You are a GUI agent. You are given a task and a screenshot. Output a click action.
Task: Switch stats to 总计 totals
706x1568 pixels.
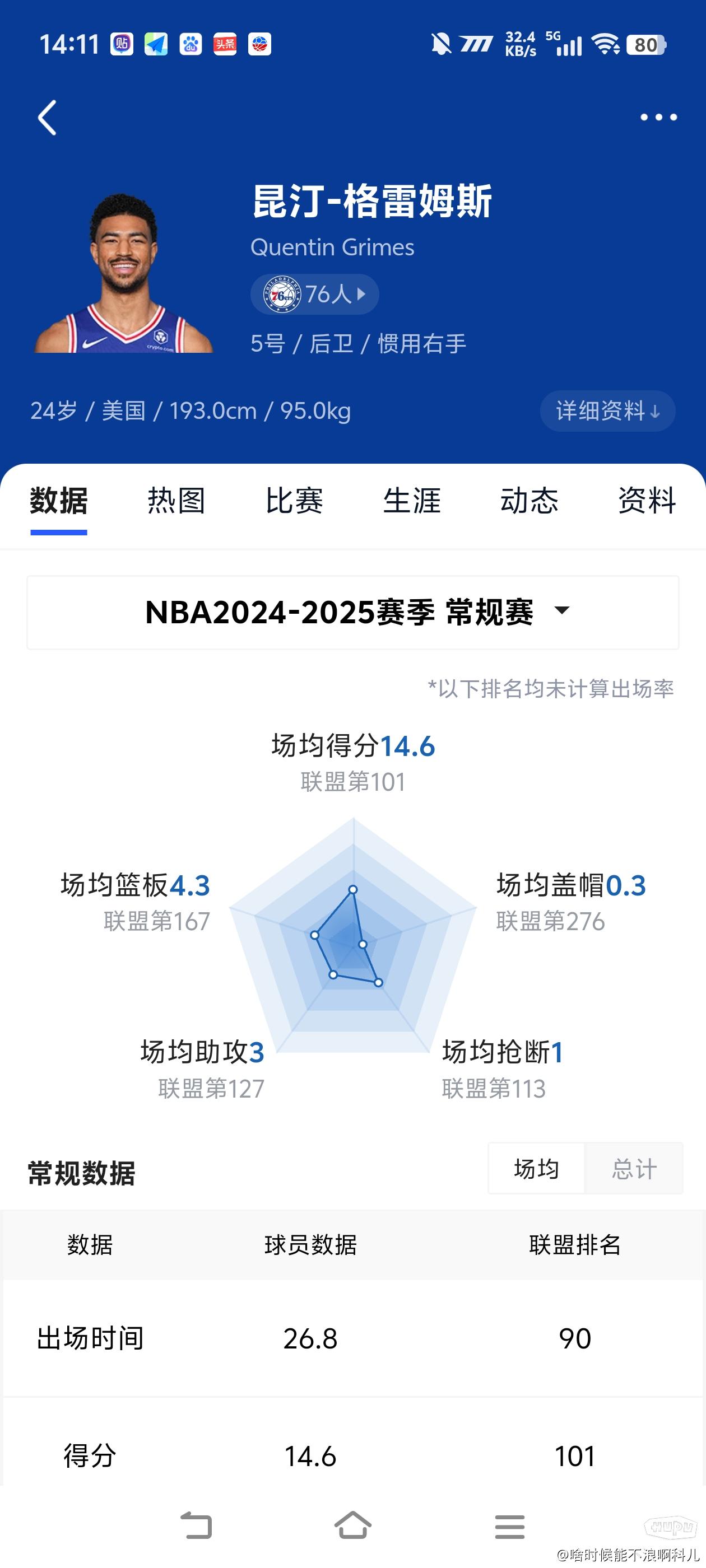click(634, 1168)
